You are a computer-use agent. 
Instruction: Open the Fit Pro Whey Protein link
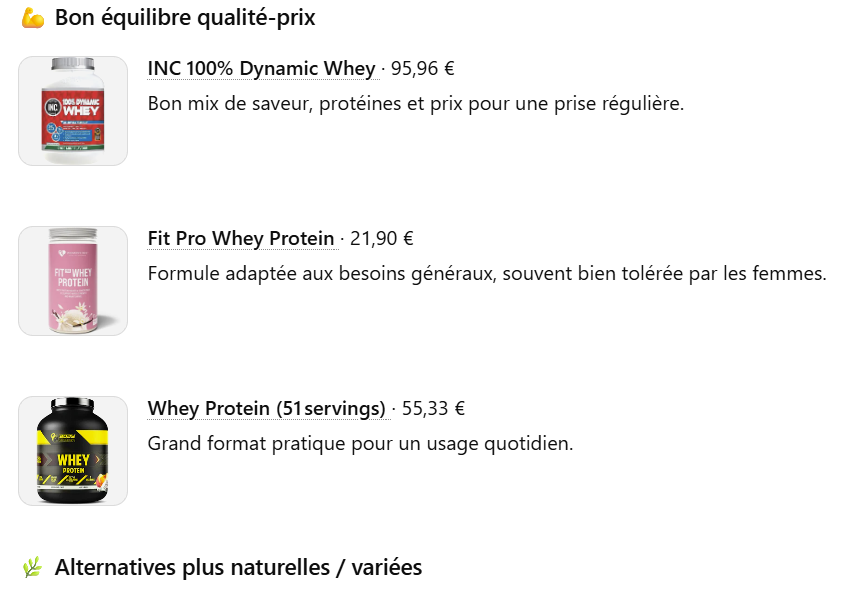[240, 239]
